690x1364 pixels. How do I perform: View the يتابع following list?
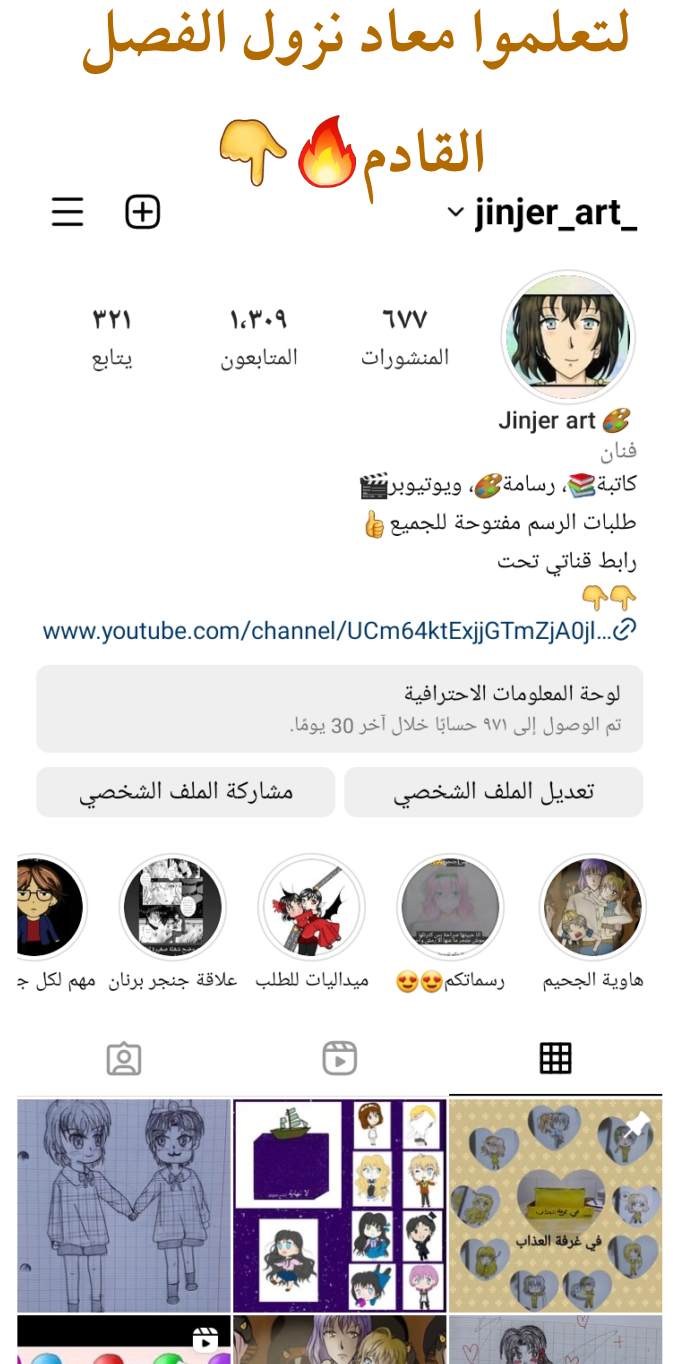pyautogui.click(x=112, y=338)
